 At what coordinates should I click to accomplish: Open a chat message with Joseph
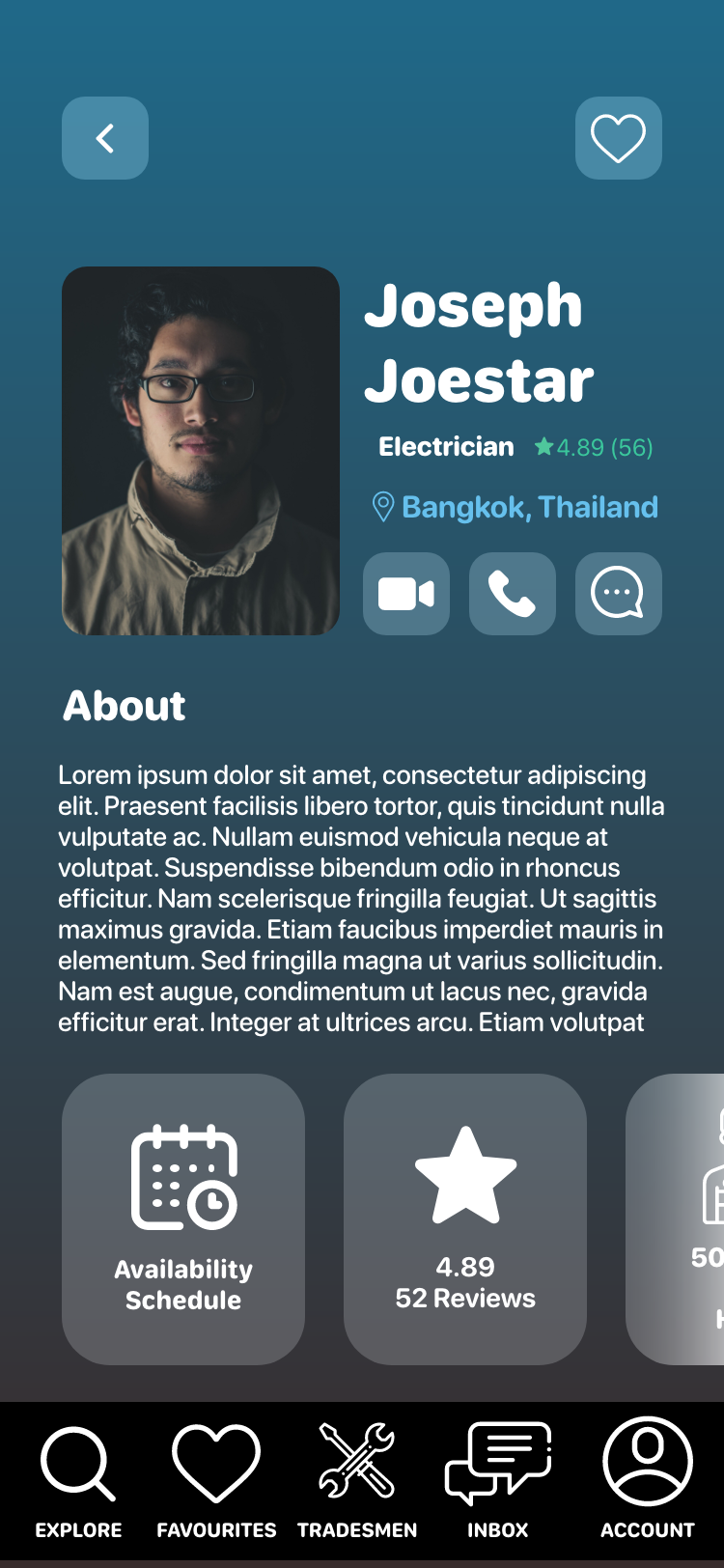tap(618, 594)
